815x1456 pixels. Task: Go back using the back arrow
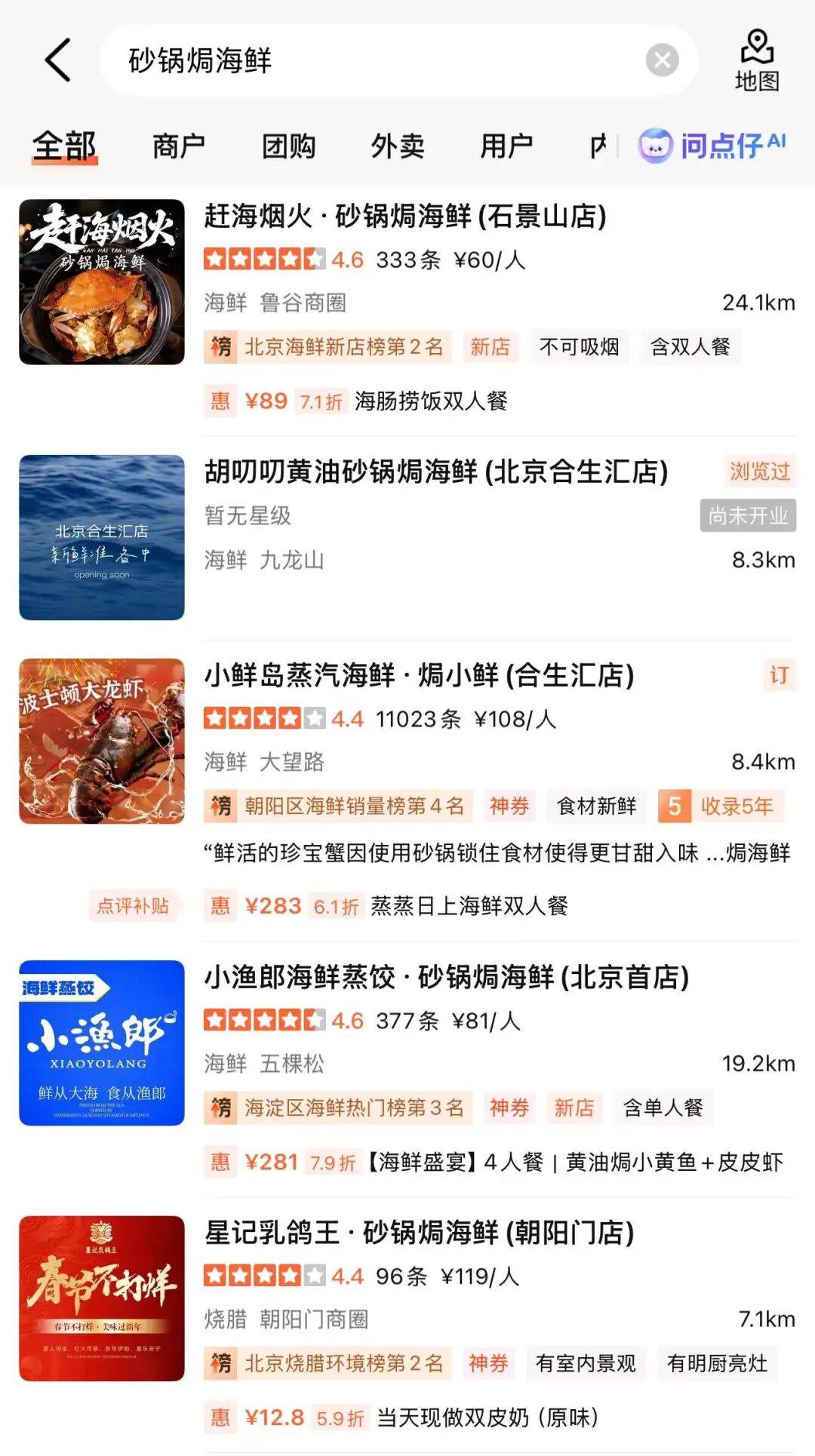59,60
